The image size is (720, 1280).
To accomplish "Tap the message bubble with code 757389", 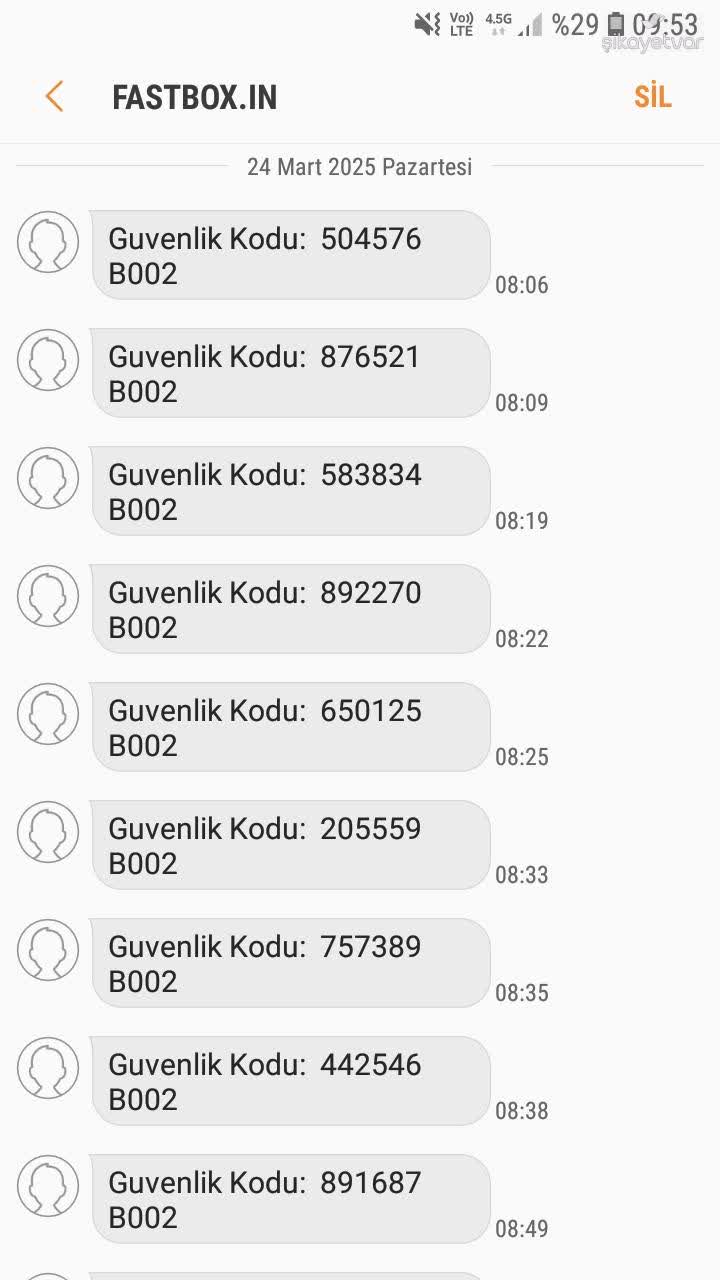I will pyautogui.click(x=289, y=963).
